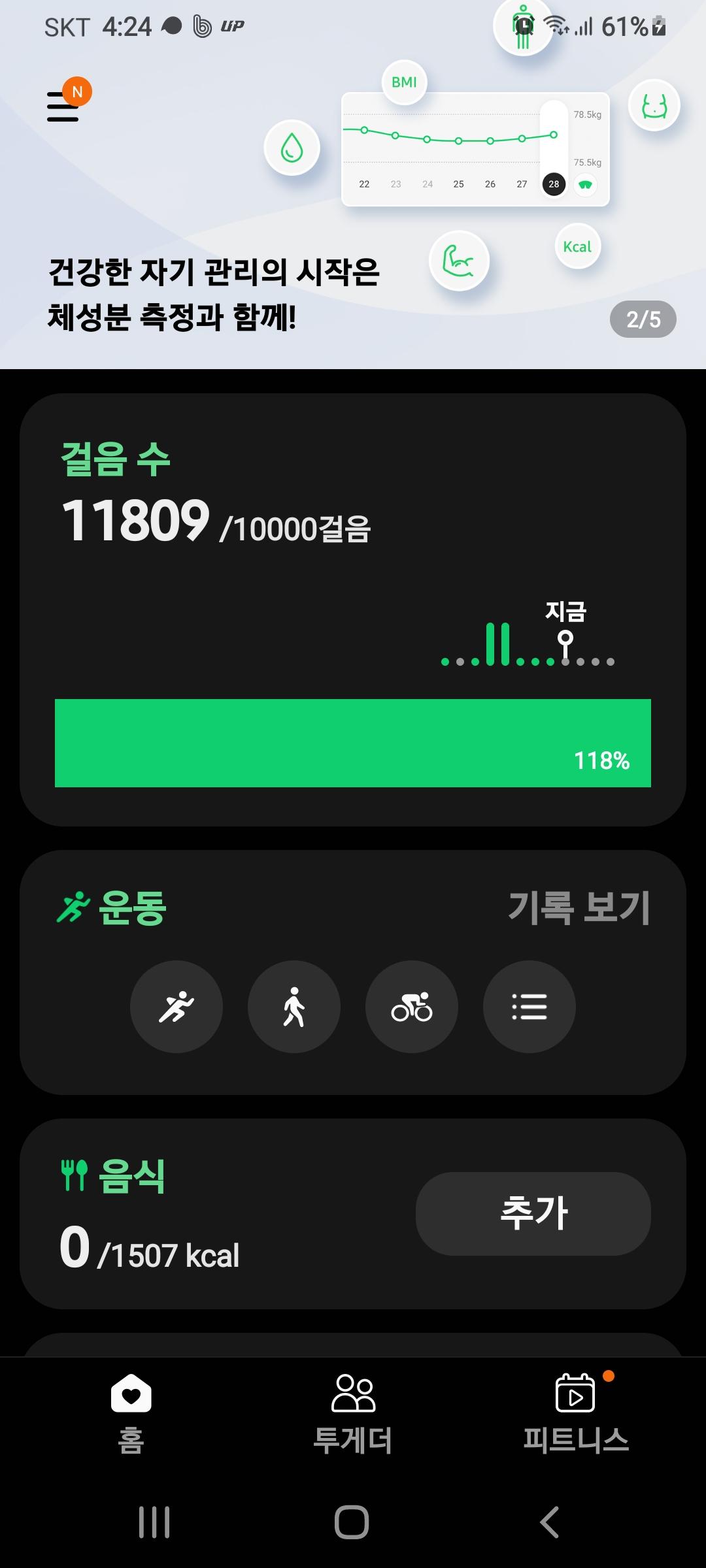Go back using system back button
This screenshot has height=1568, width=706.
tap(549, 1522)
